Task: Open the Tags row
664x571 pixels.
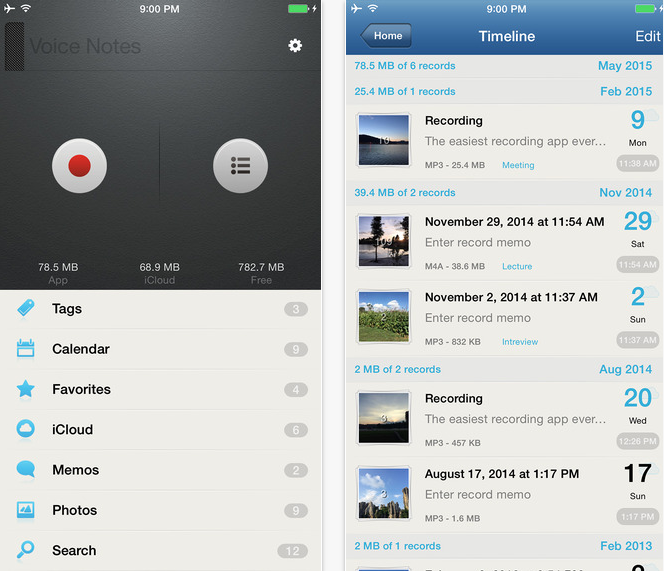Action: click(x=160, y=309)
